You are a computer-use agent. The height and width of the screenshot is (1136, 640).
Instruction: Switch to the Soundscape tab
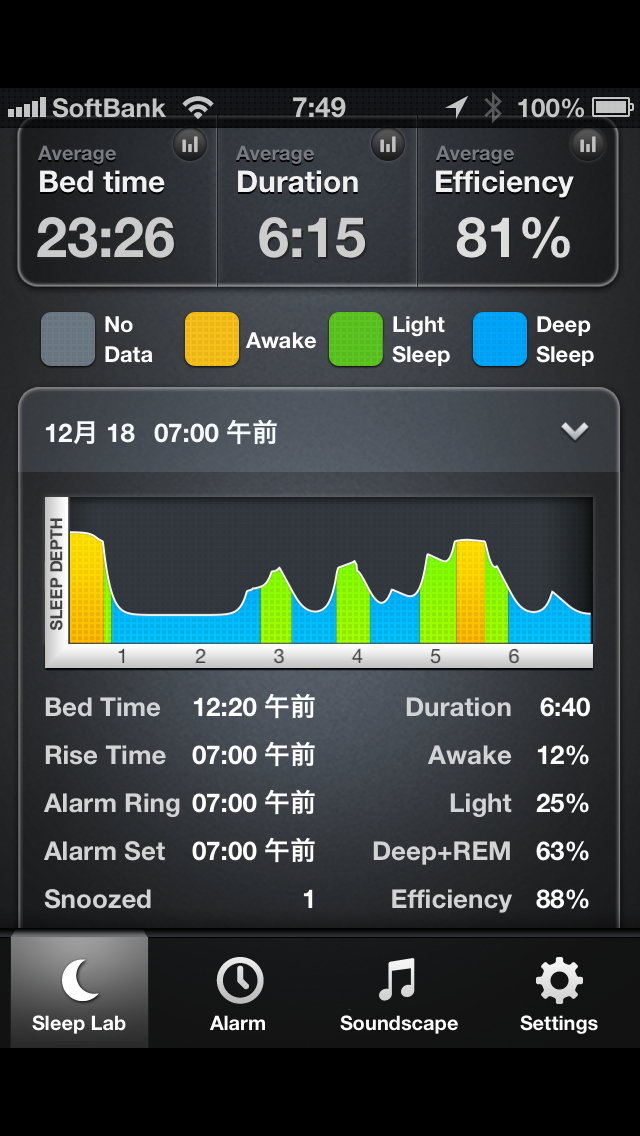399,993
